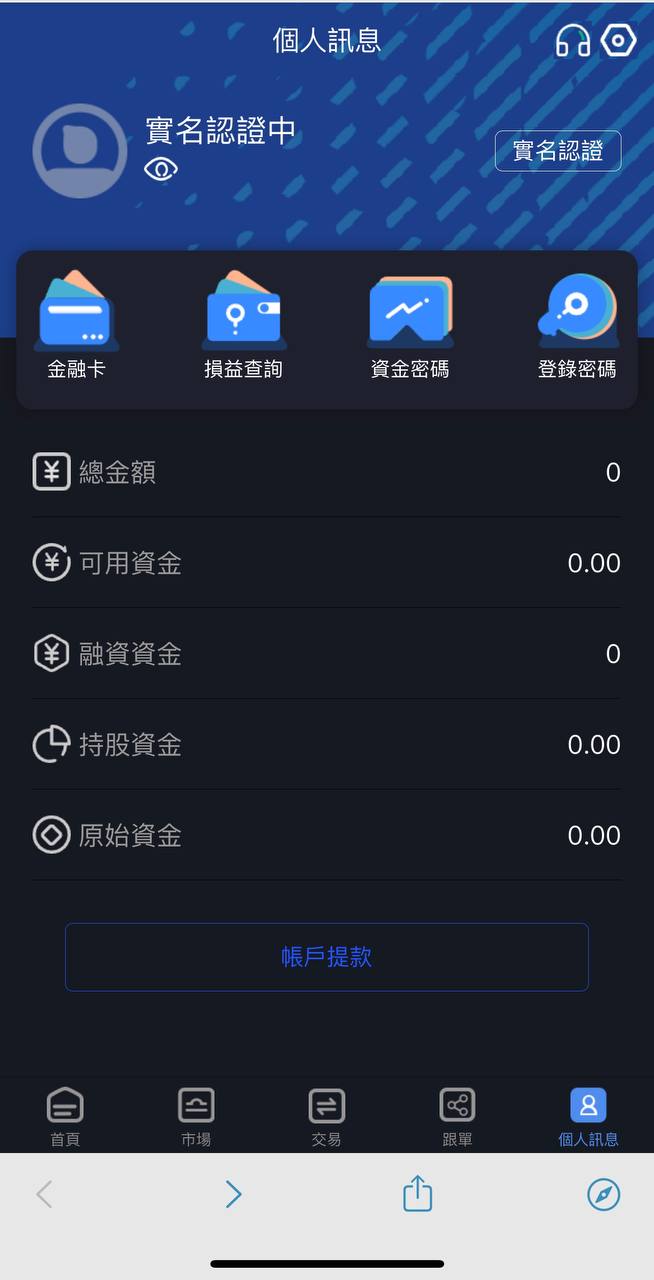Share this page from browser toolbar

tap(418, 1194)
